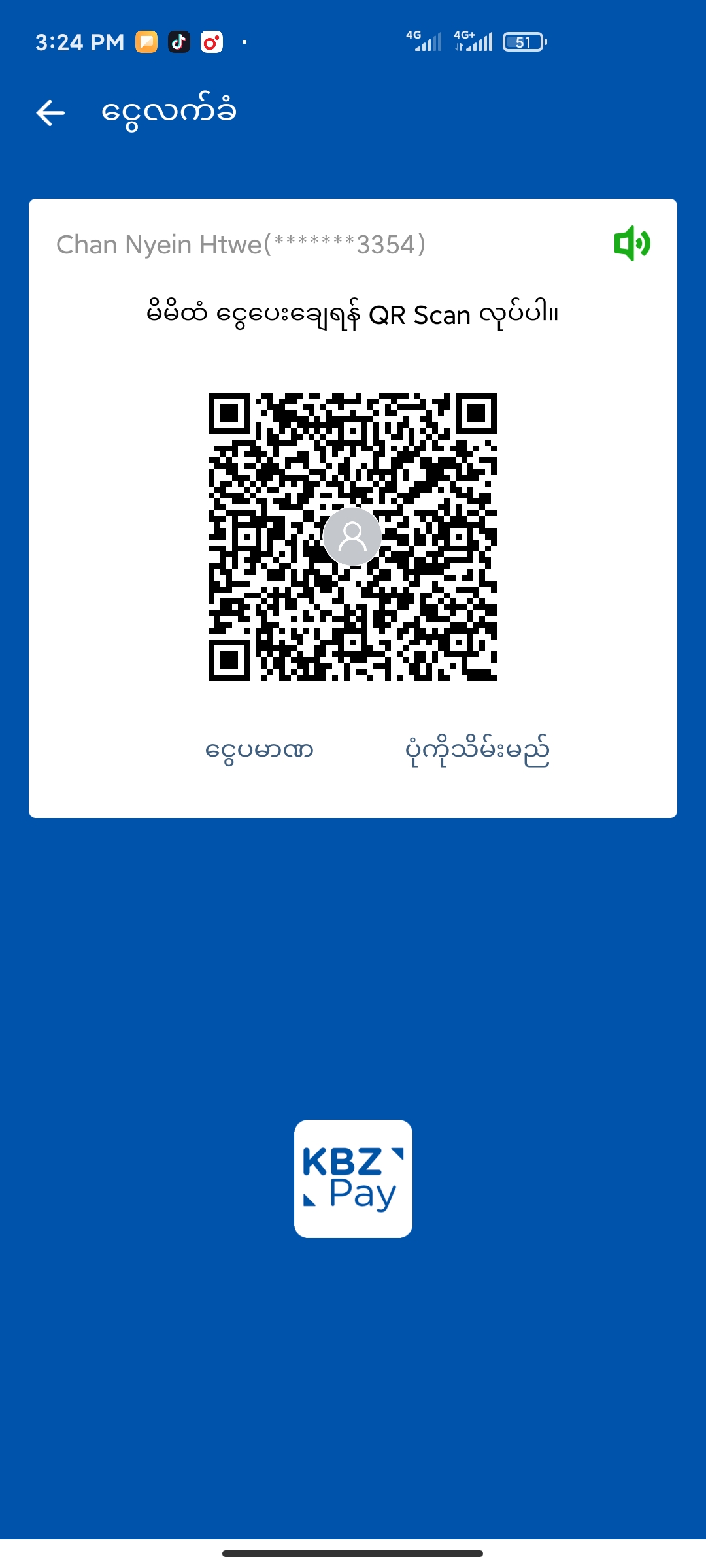Screen dimensions: 706x1568
Task: Toggle the green speaker sound icon
Action: (x=631, y=244)
